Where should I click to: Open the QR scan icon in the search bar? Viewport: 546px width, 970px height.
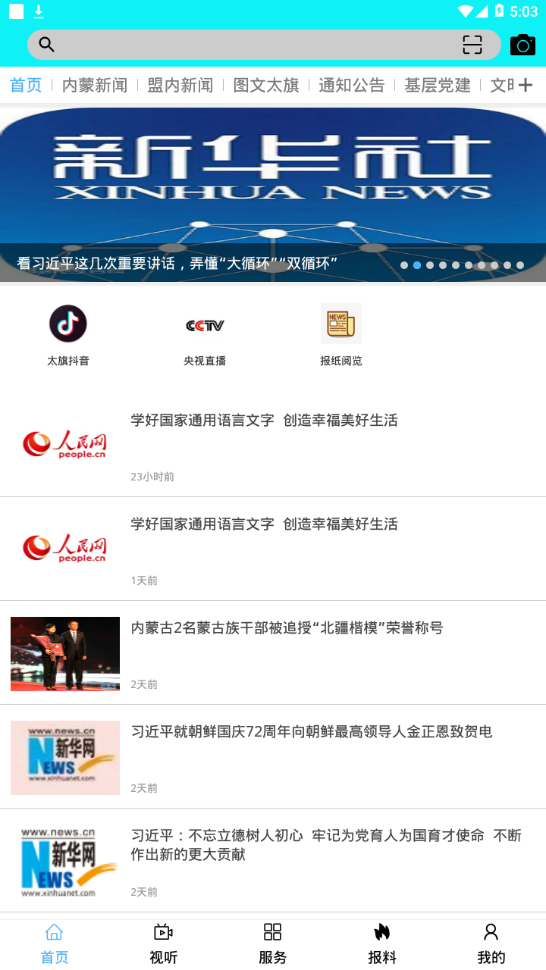[x=472, y=45]
